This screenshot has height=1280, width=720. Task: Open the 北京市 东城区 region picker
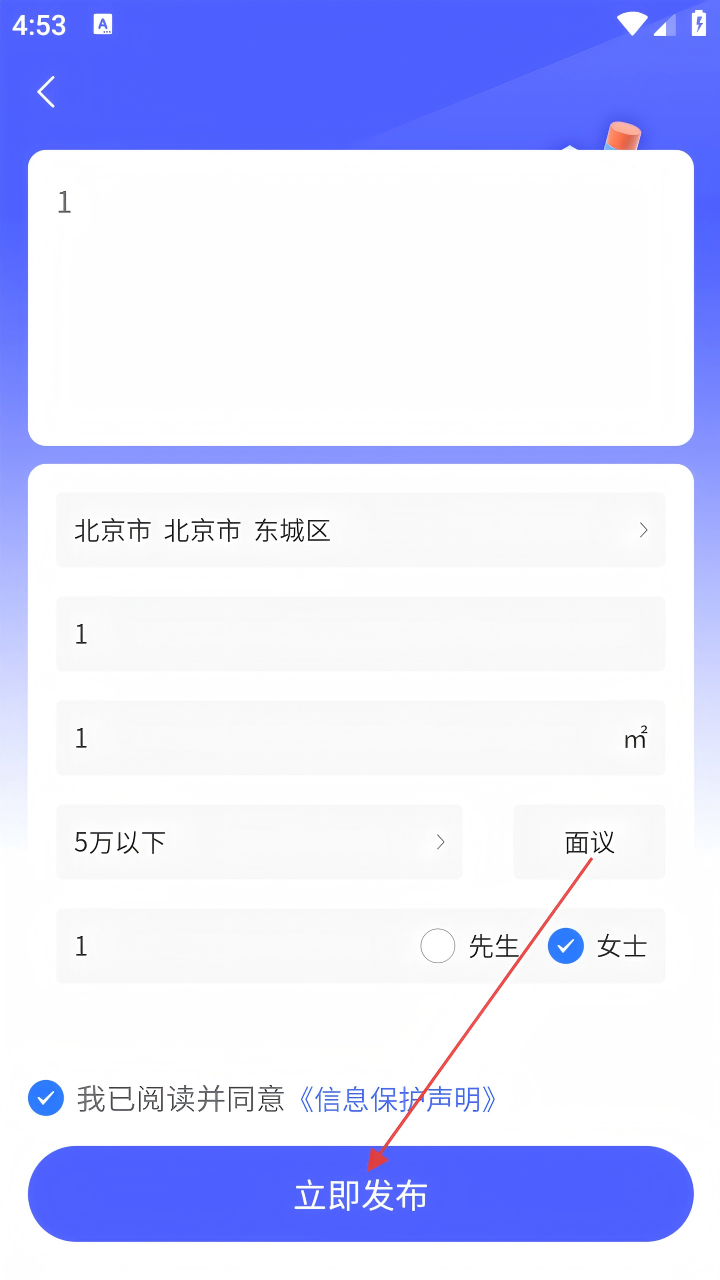360,530
